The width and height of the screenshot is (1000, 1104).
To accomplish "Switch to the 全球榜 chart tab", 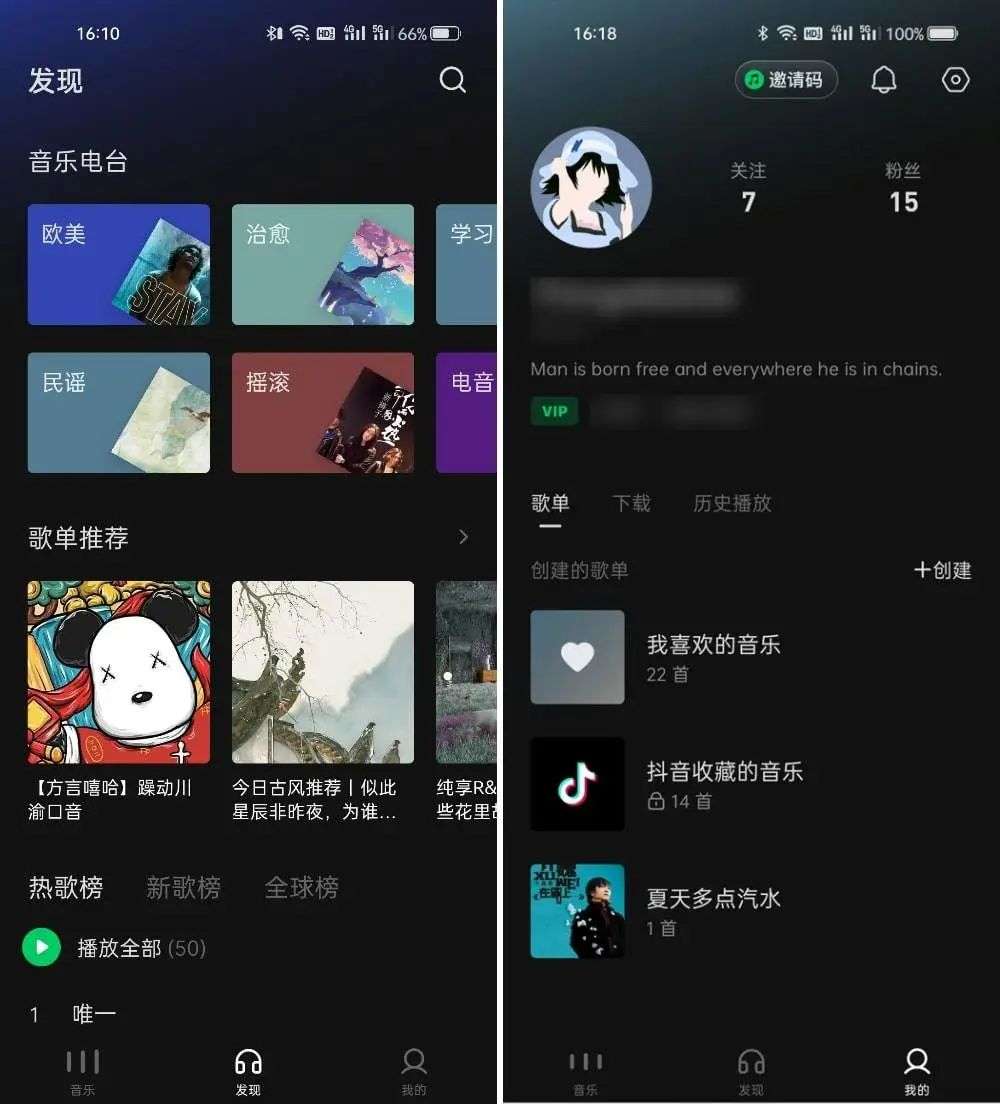I will [x=301, y=887].
